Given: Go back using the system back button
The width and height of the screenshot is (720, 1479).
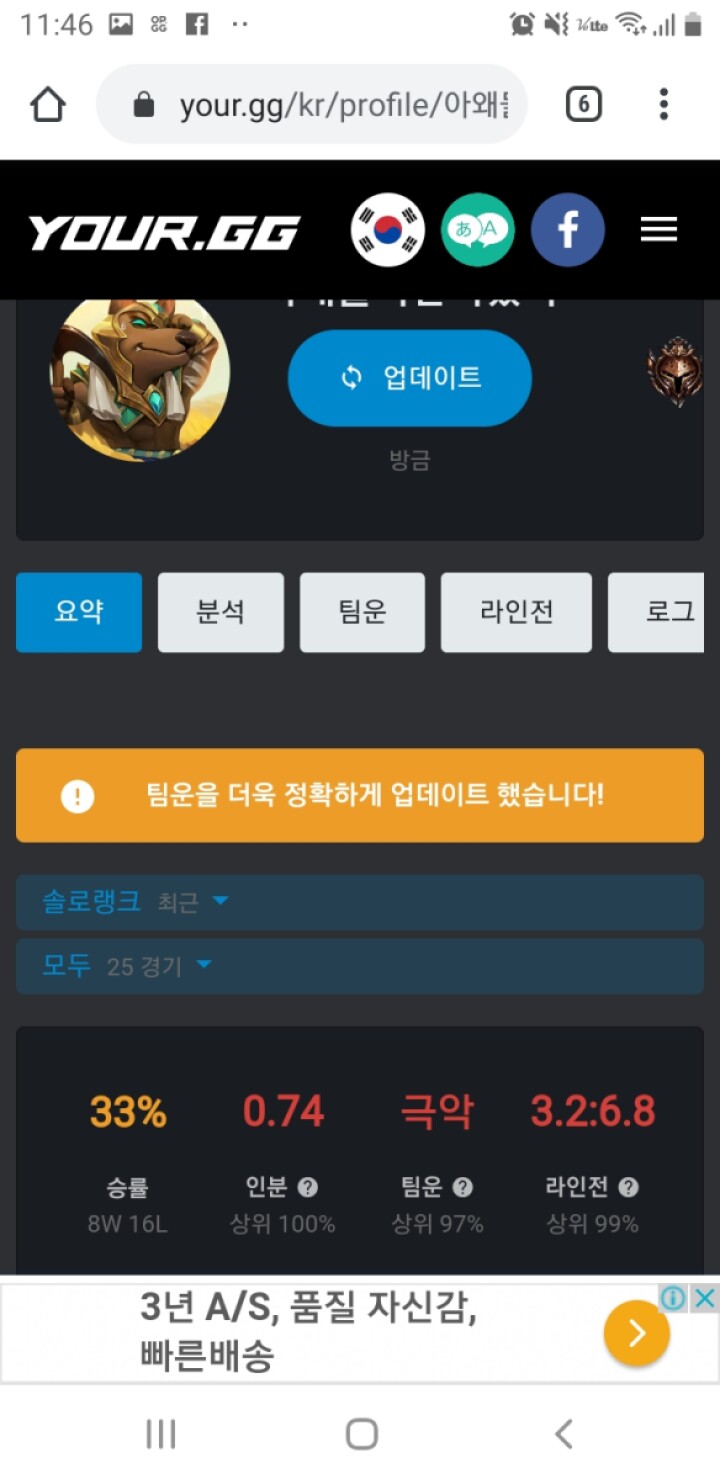Looking at the screenshot, I should (564, 1434).
